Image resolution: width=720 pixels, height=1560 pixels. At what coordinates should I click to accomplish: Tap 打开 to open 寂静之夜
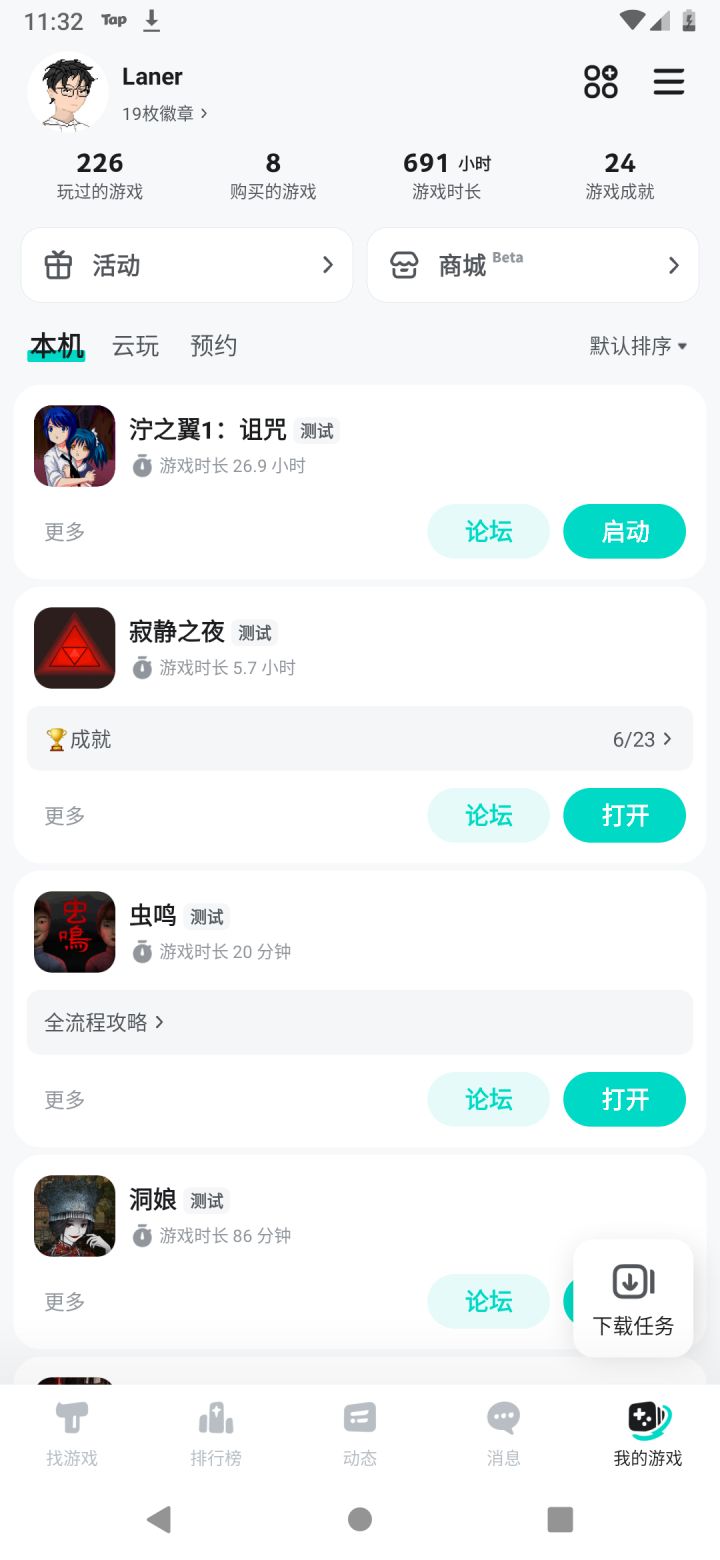[x=624, y=815]
